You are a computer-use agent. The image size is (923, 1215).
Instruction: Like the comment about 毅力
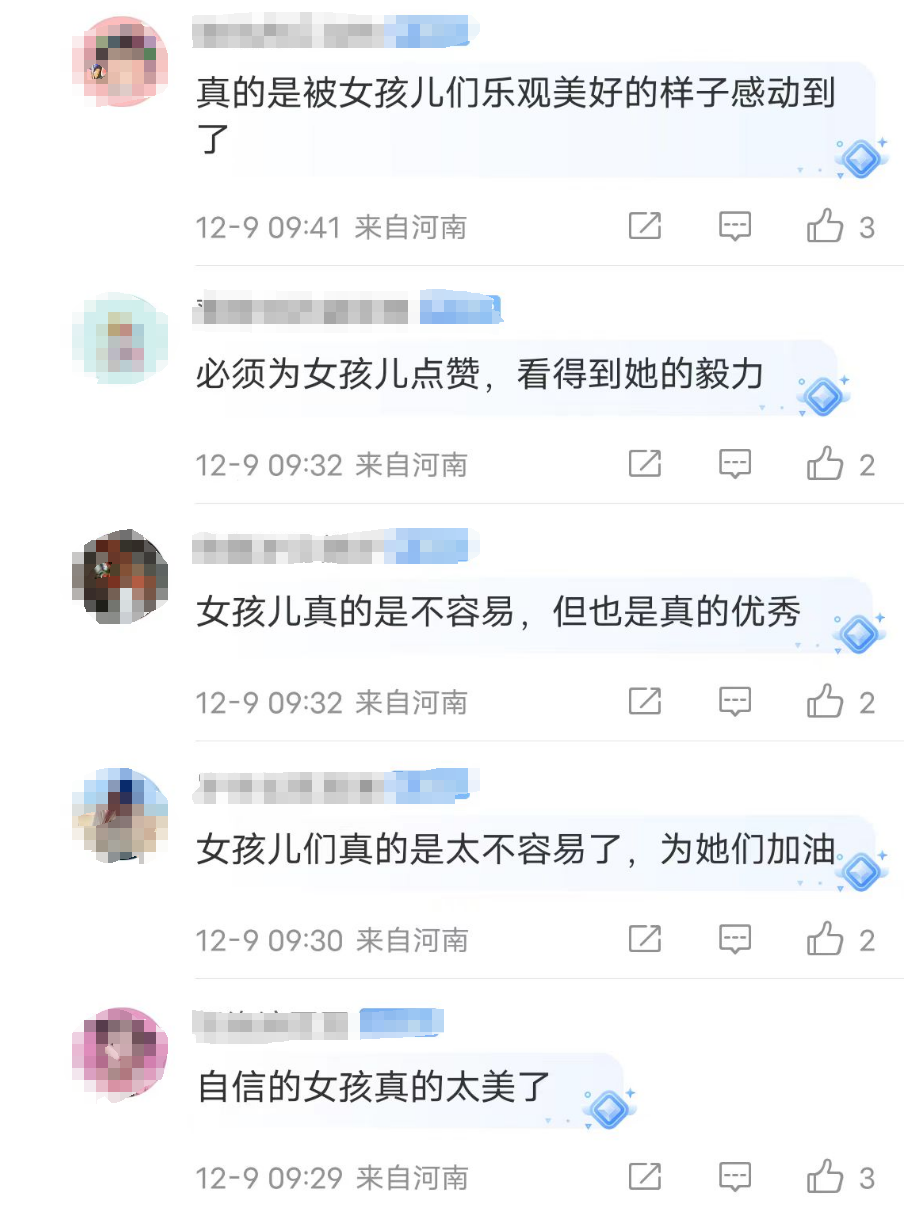click(x=825, y=464)
